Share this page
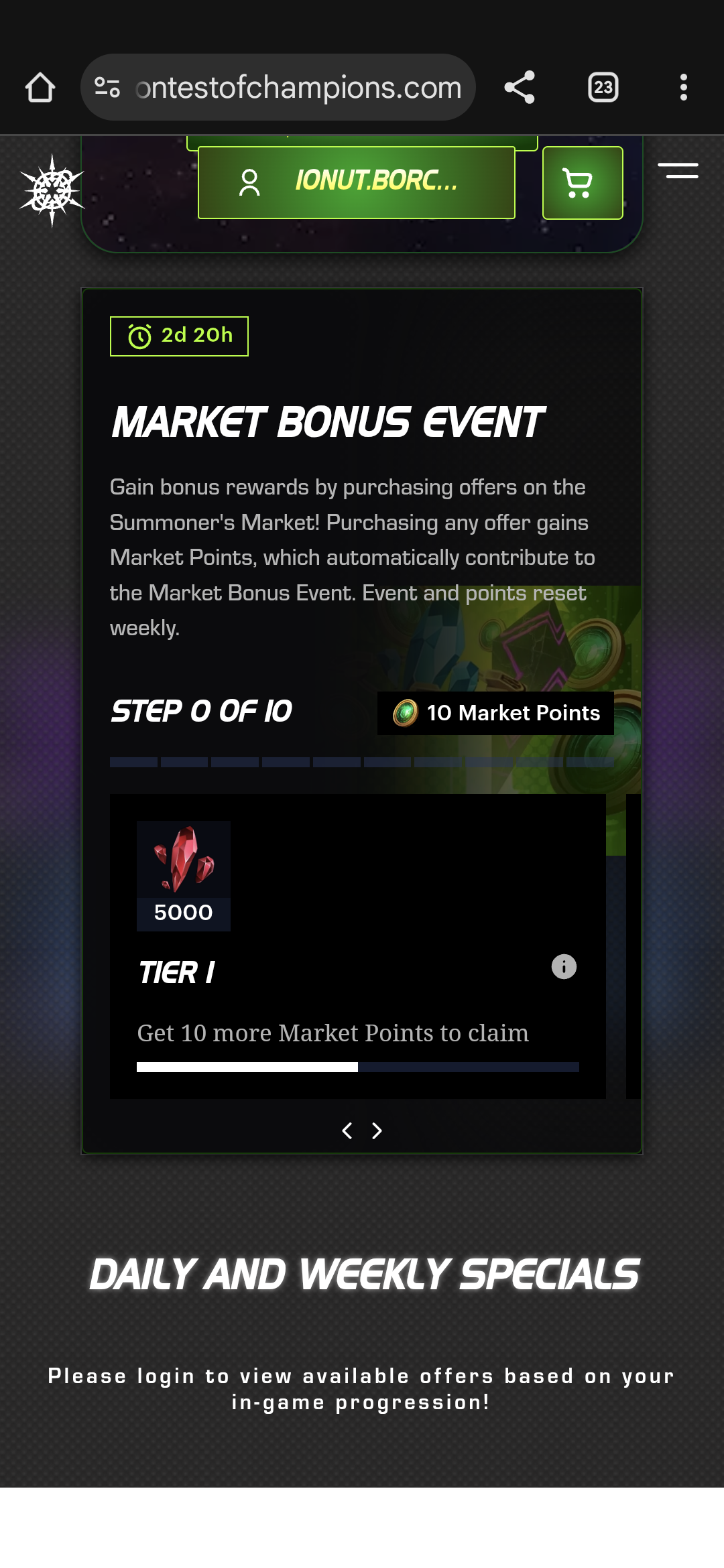The image size is (724, 1568). [520, 87]
